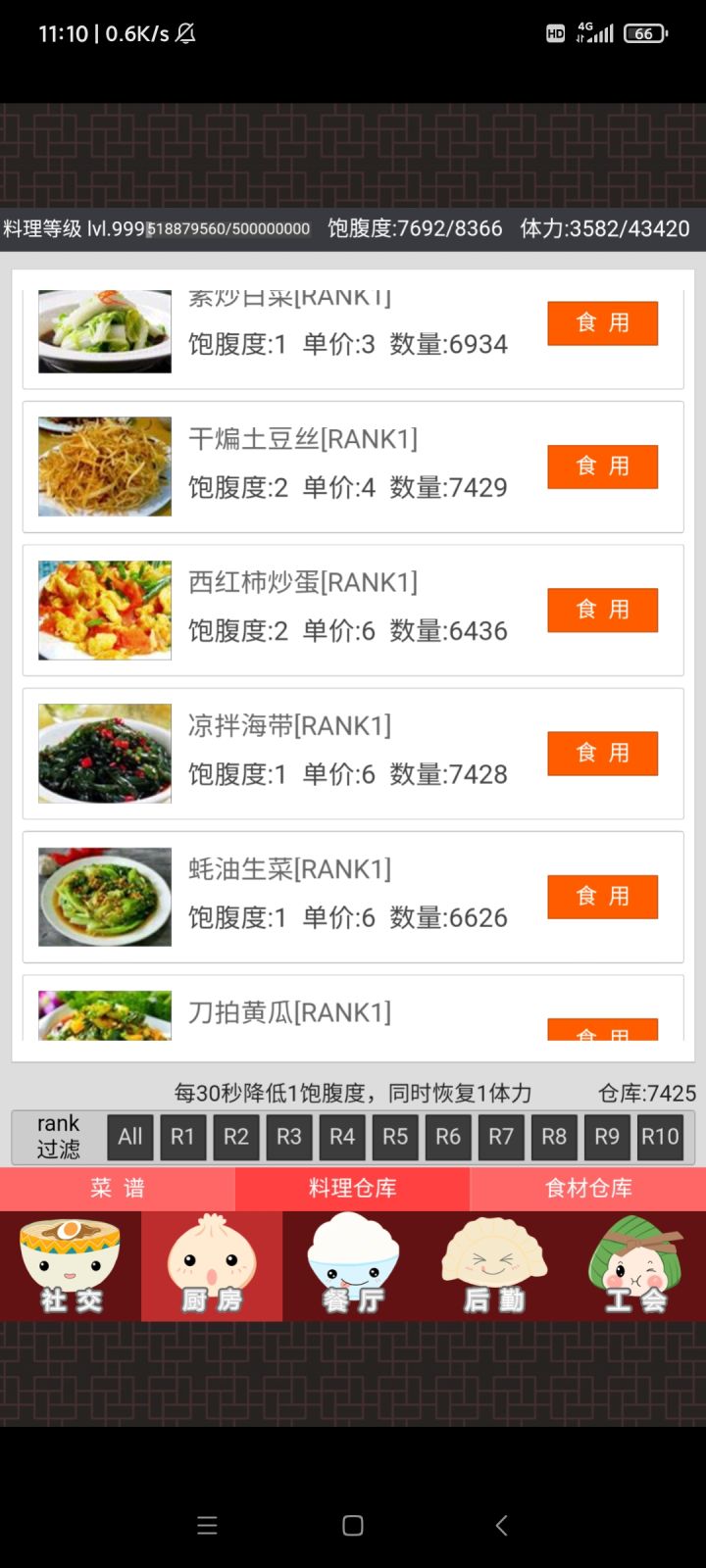Image resolution: width=706 pixels, height=1568 pixels.
Task: Apply the R7 rank filter
Action: (501, 1137)
